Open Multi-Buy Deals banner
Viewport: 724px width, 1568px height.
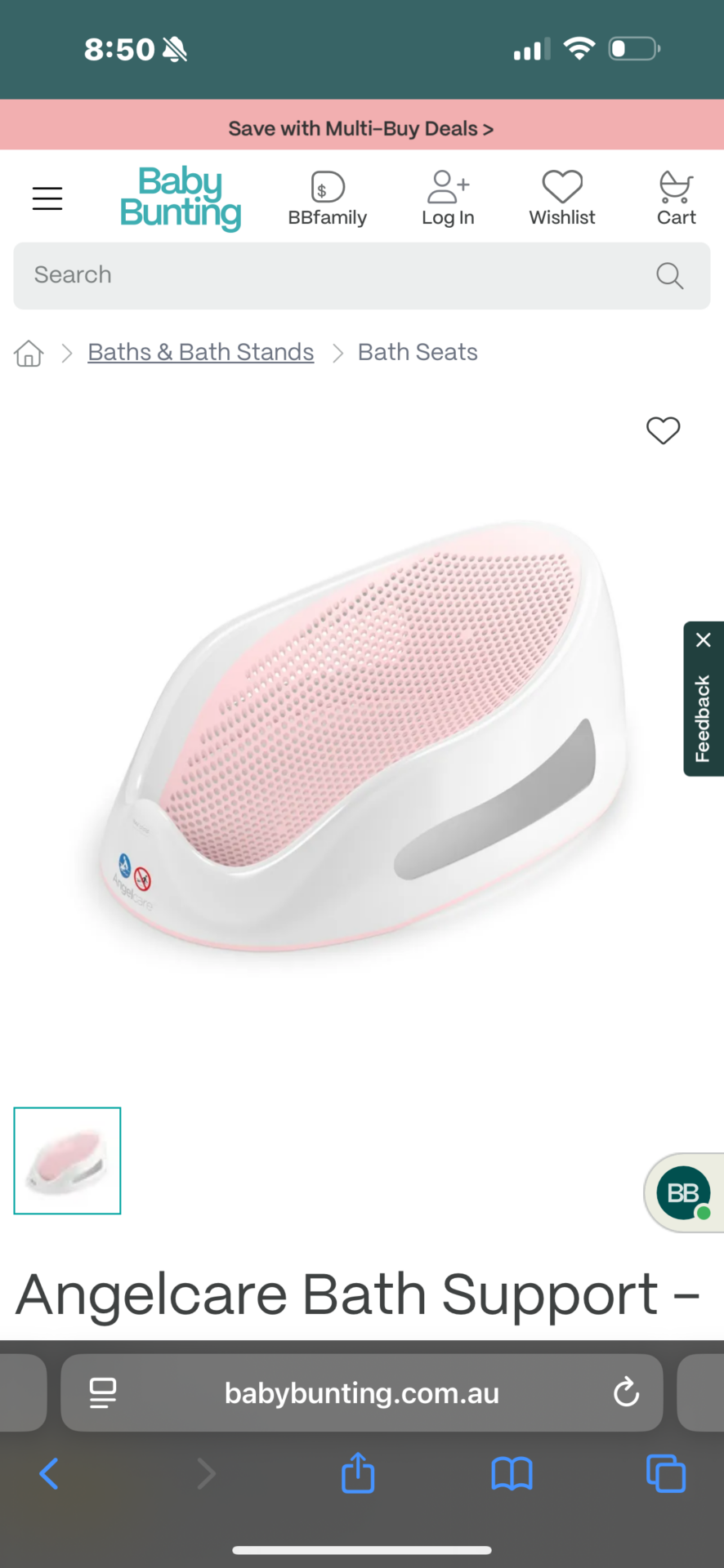tap(361, 128)
